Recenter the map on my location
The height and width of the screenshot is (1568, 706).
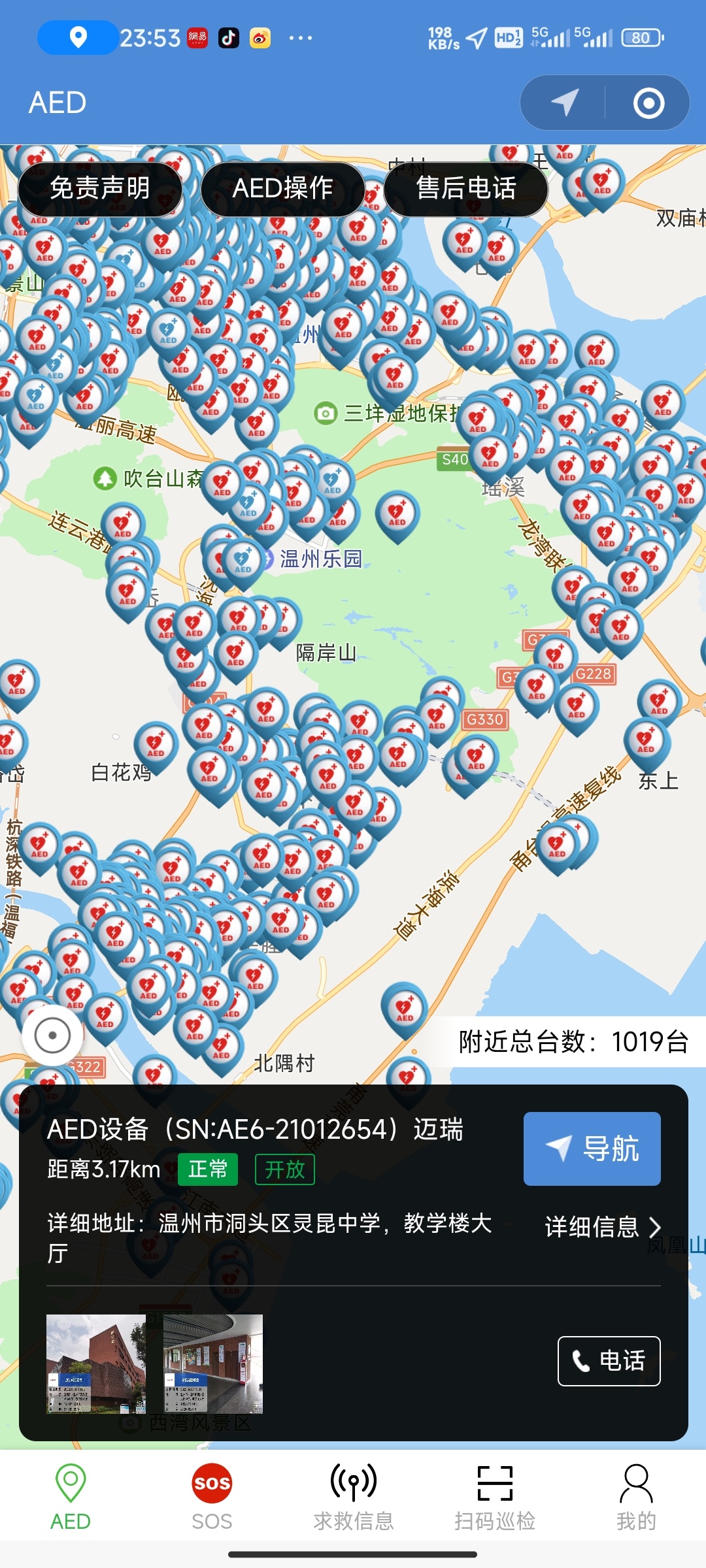(52, 1036)
